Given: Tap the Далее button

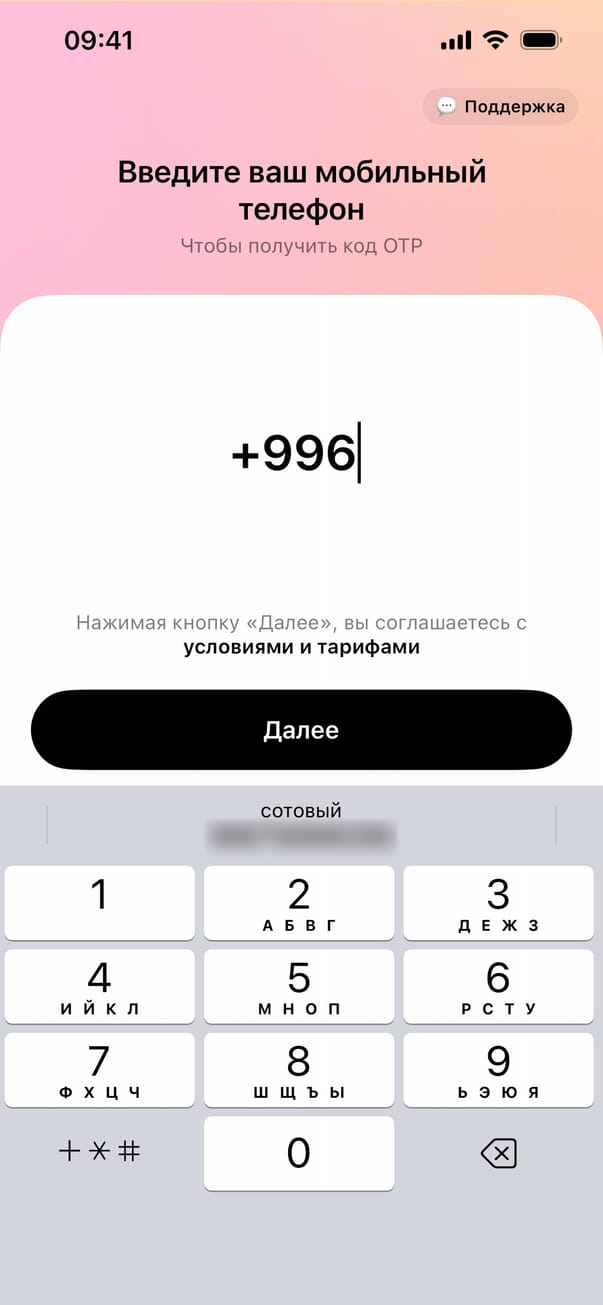Looking at the screenshot, I should point(301,730).
